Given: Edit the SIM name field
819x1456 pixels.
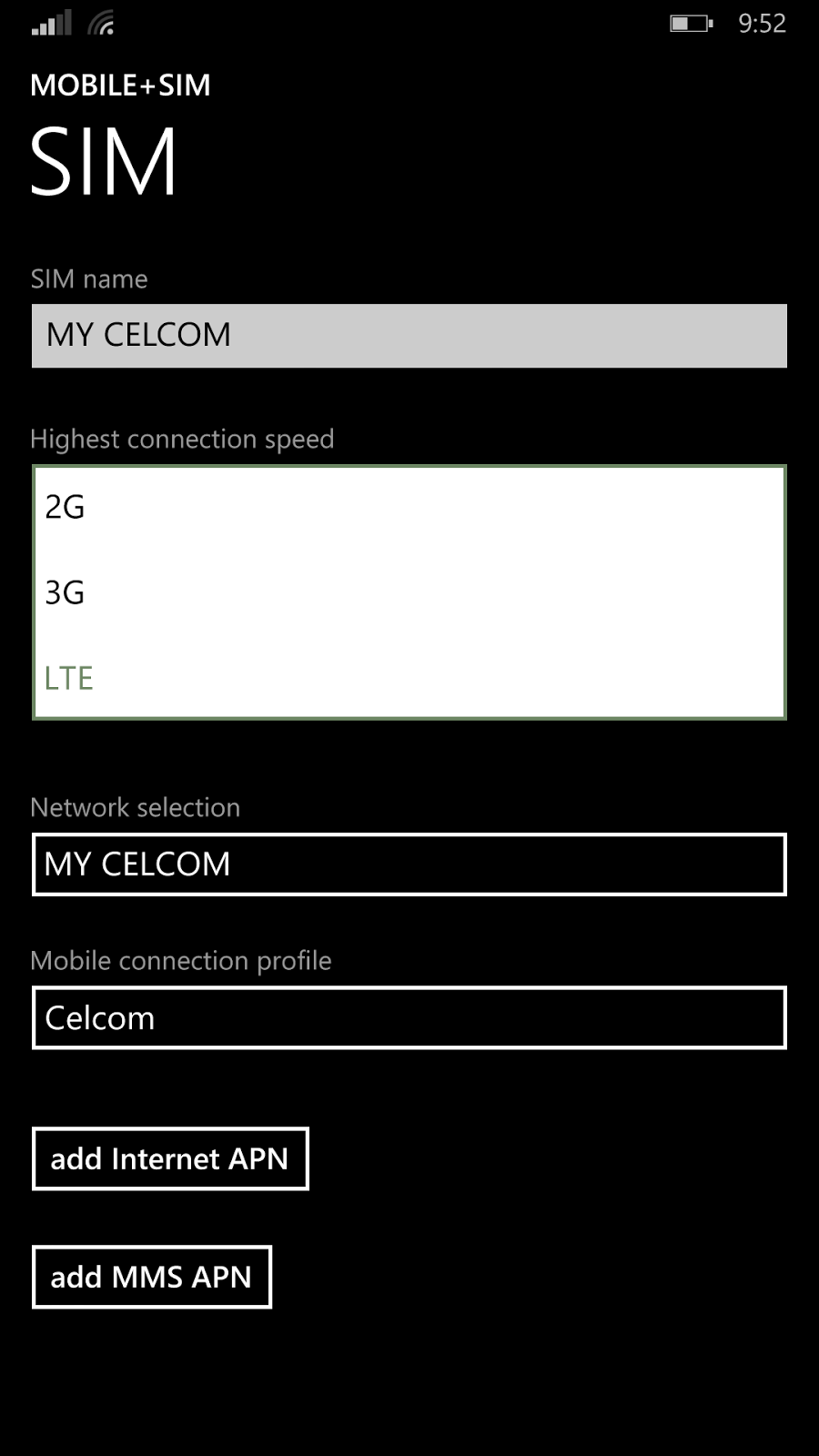Looking at the screenshot, I should tap(409, 336).
